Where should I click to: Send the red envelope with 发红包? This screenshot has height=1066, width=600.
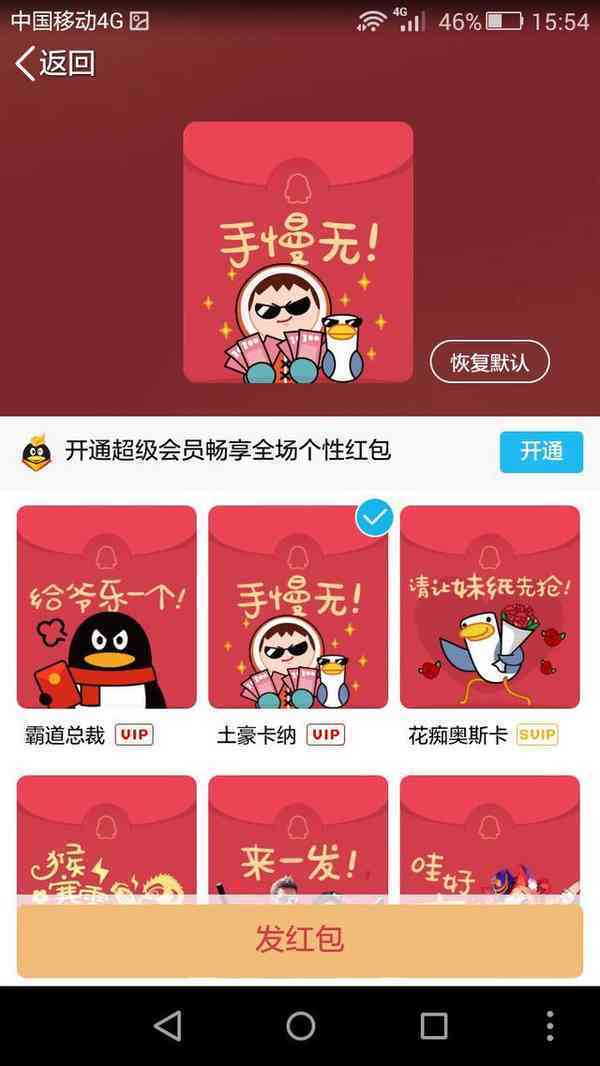pyautogui.click(x=300, y=940)
